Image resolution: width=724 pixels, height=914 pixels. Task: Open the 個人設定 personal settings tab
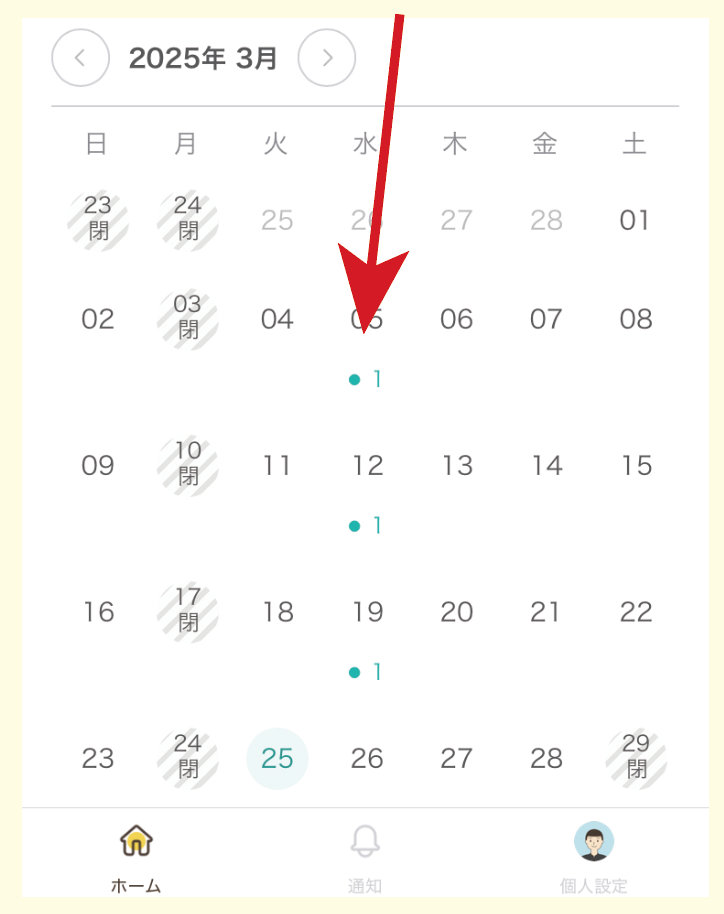point(594,856)
